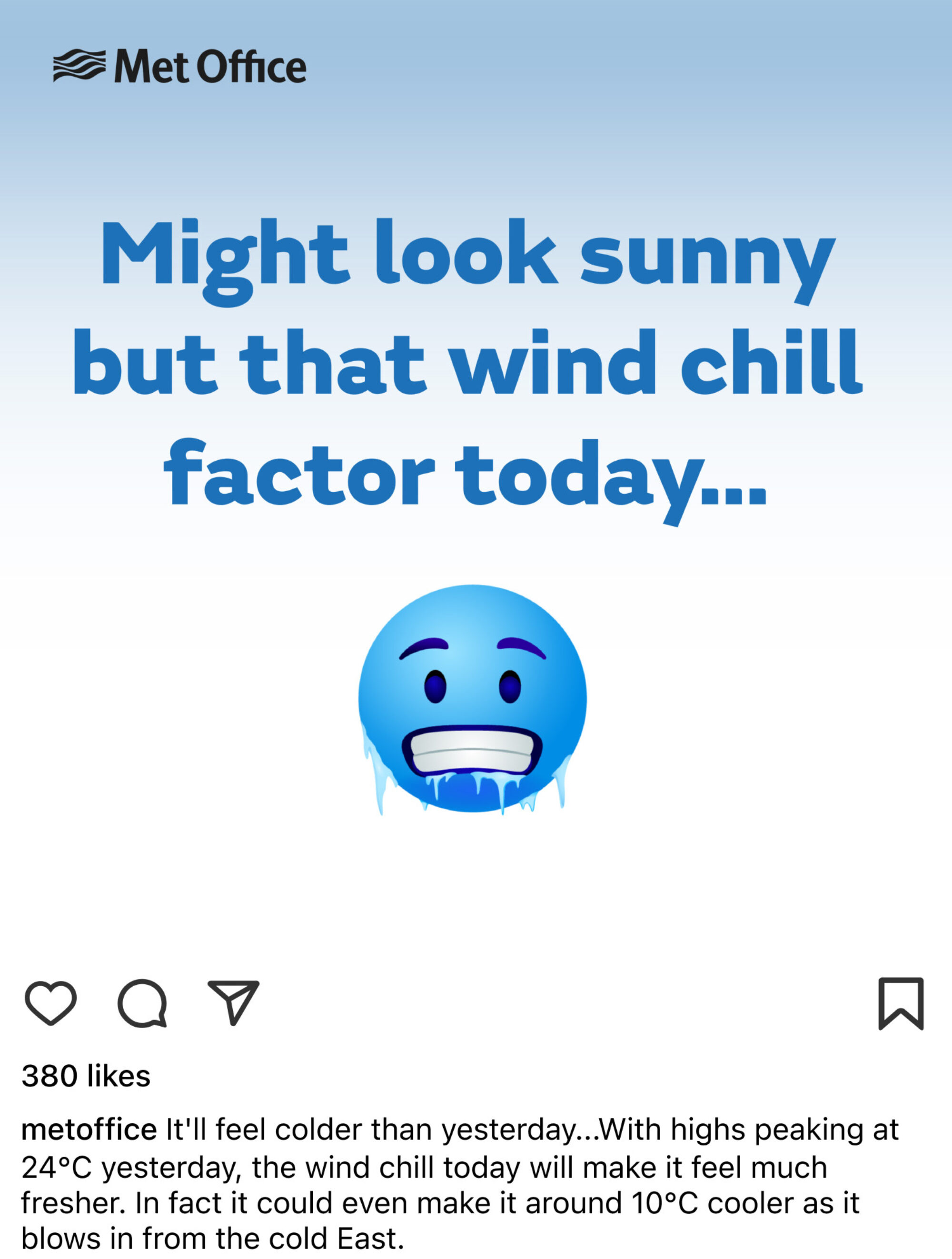Open comments on the Met Office post

click(x=142, y=1003)
